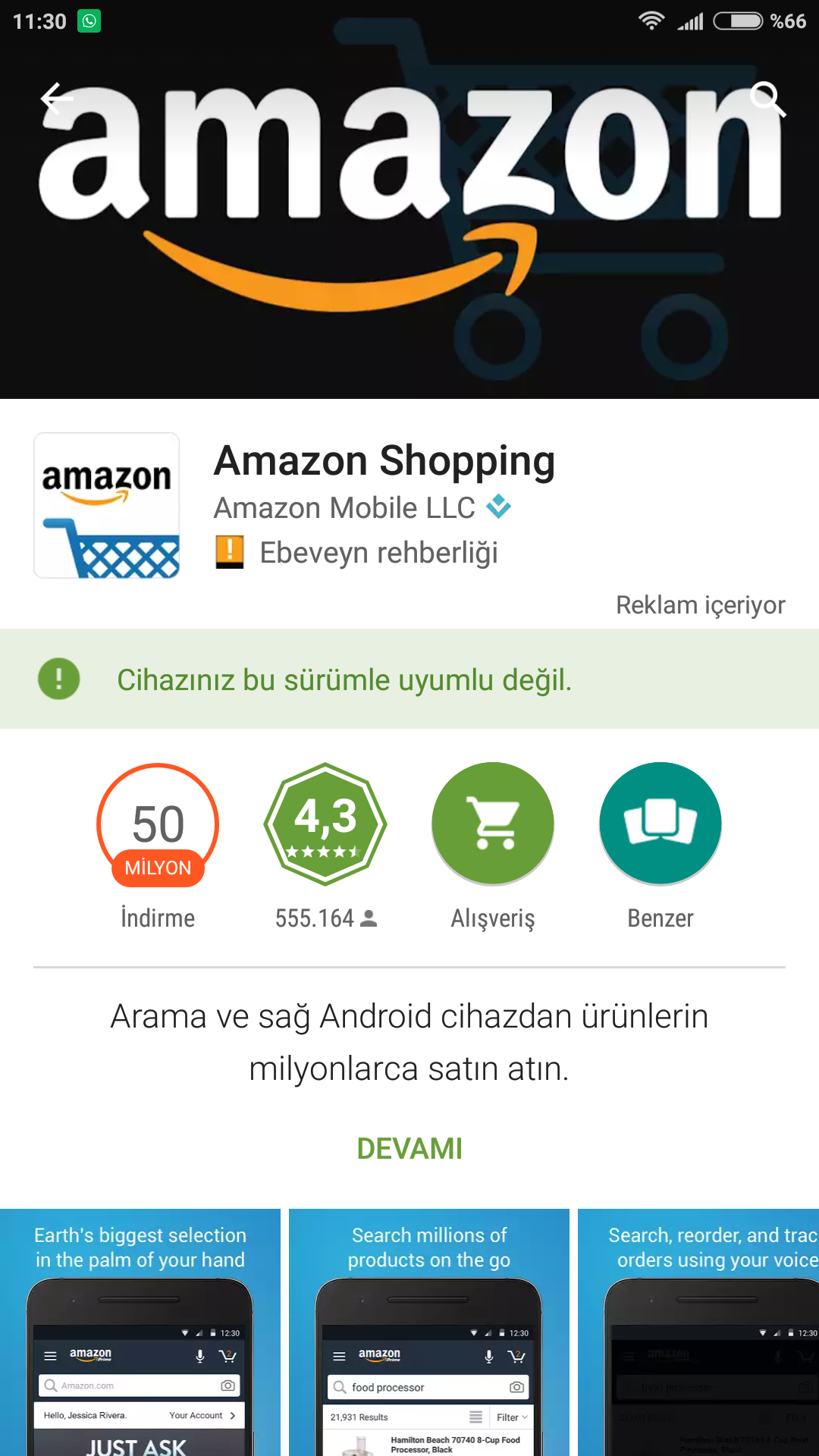Show Benzer similar apps
This screenshot has height=1456, width=819.
pyautogui.click(x=661, y=824)
